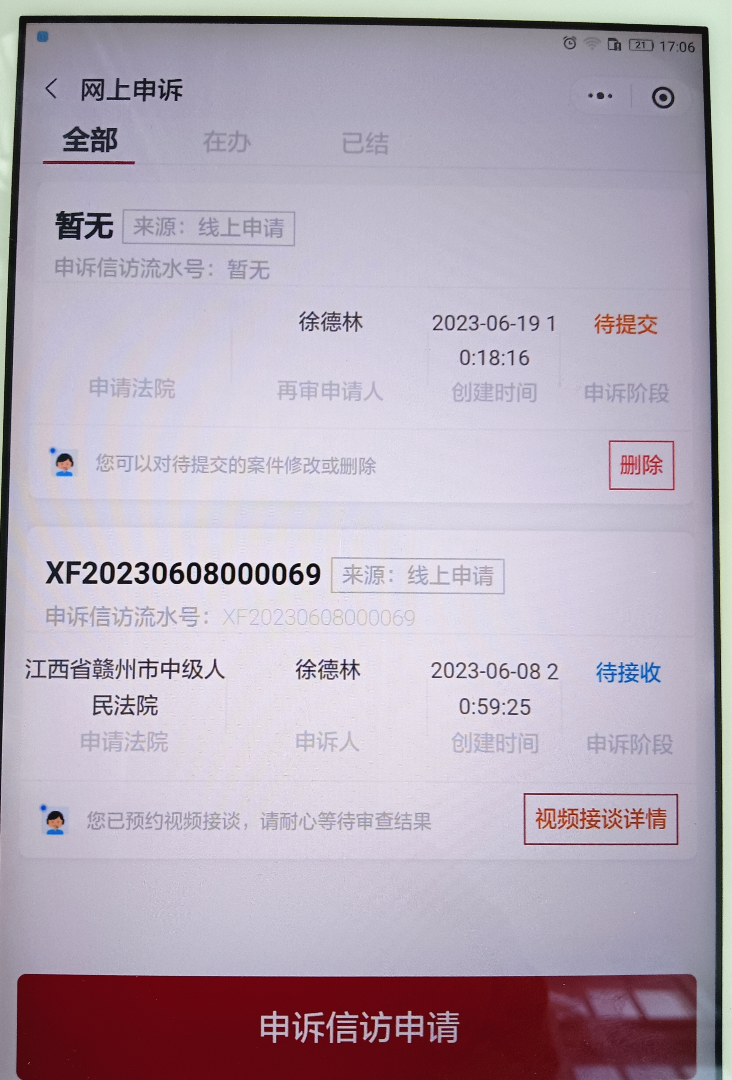
Task: Start a new 申诉信访申请
Action: tap(358, 1027)
